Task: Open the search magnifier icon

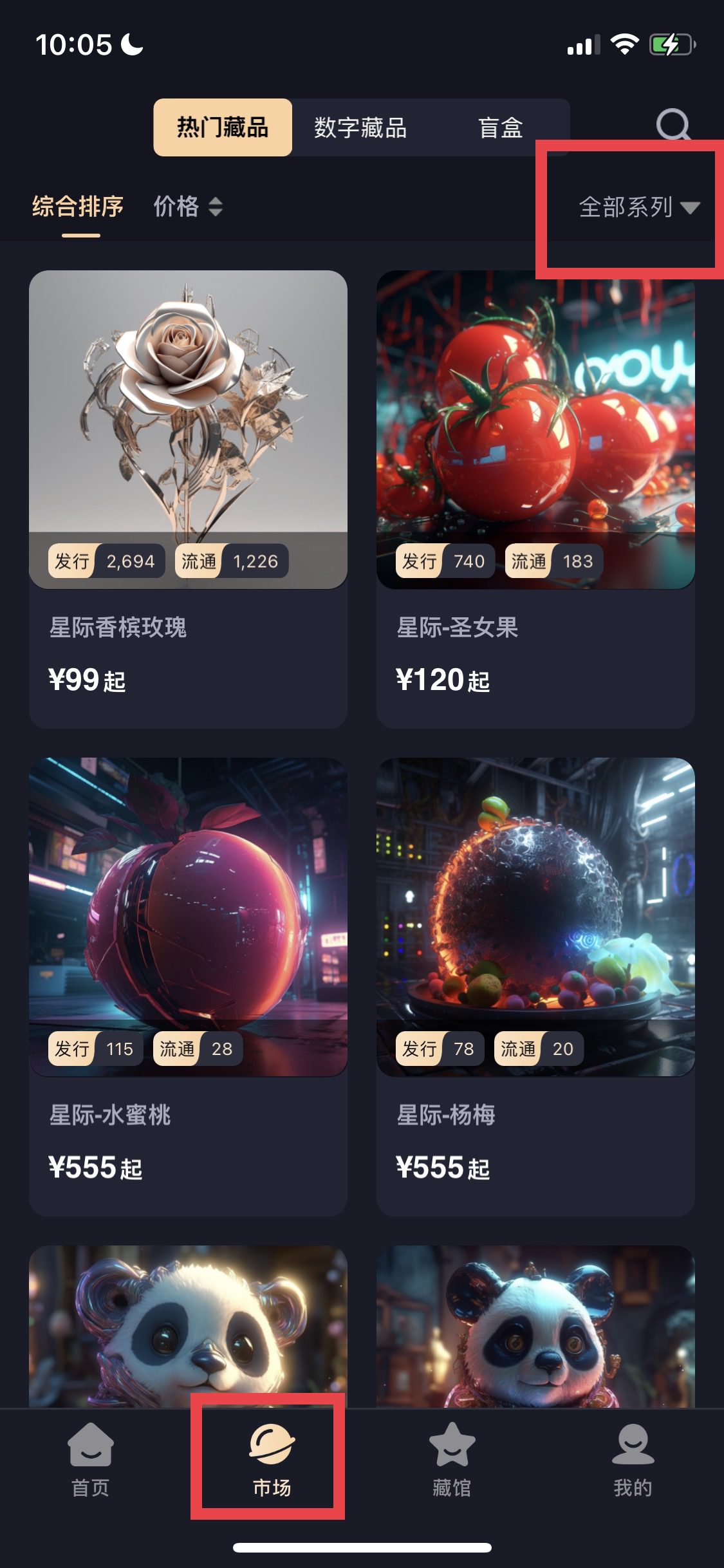Action: 673,125
